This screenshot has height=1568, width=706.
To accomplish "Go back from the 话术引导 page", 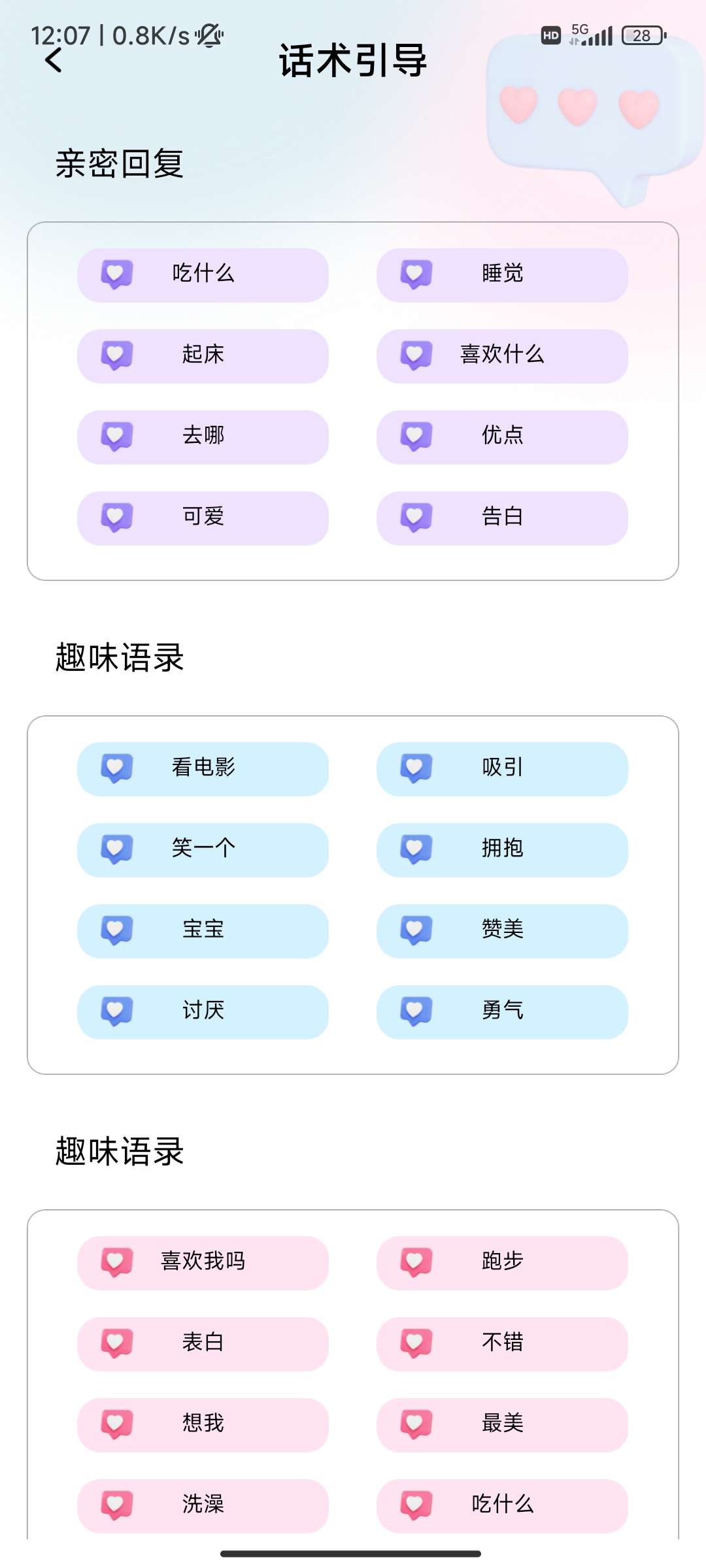I will tap(54, 61).
